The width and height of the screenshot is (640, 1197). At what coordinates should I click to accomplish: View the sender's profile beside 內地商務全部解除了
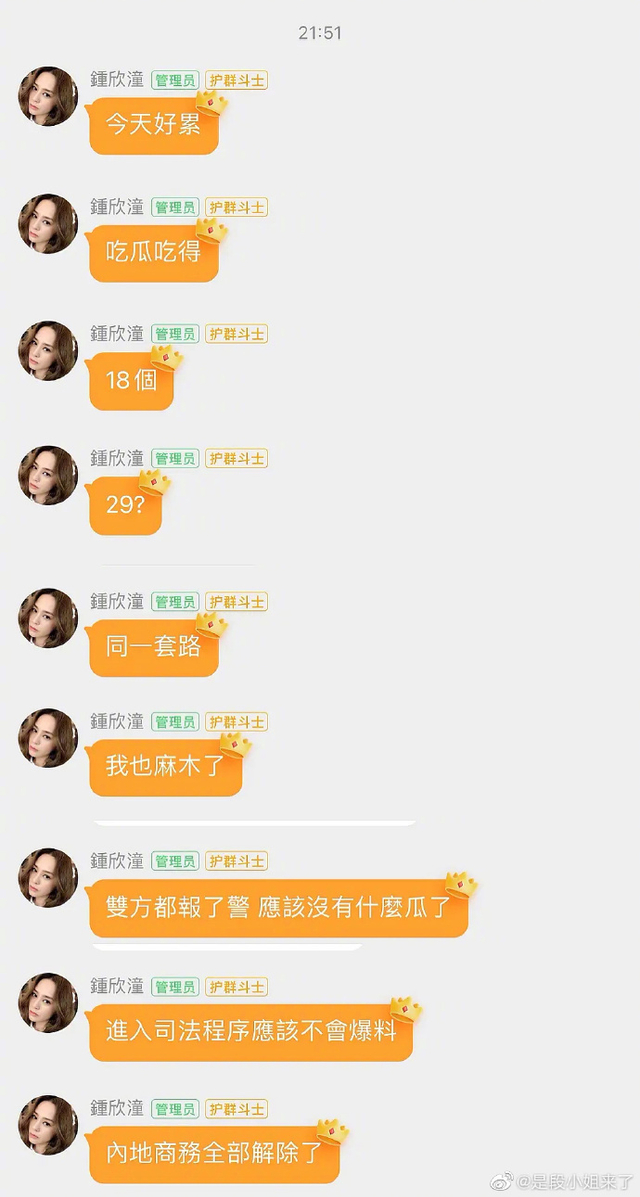pos(48,1125)
